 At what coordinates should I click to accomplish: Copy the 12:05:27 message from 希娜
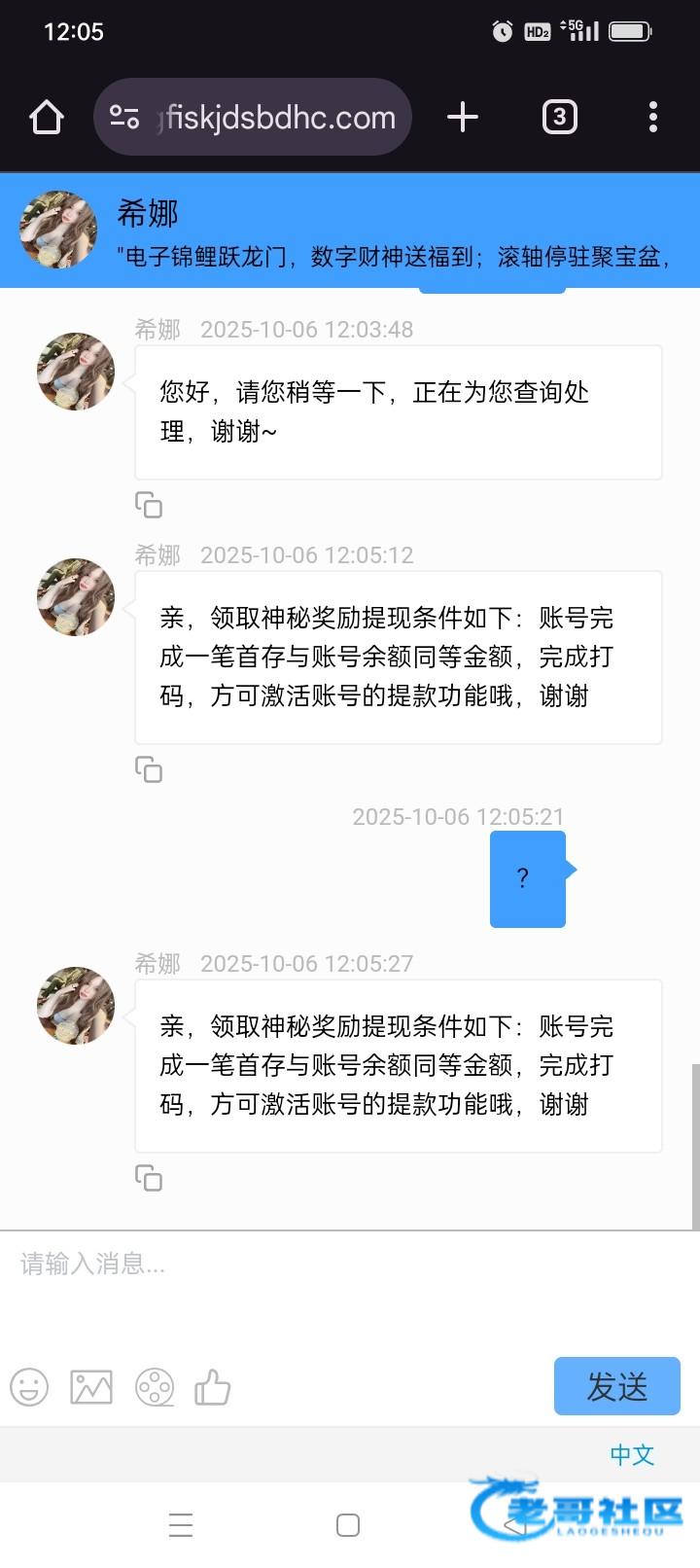149,1178
